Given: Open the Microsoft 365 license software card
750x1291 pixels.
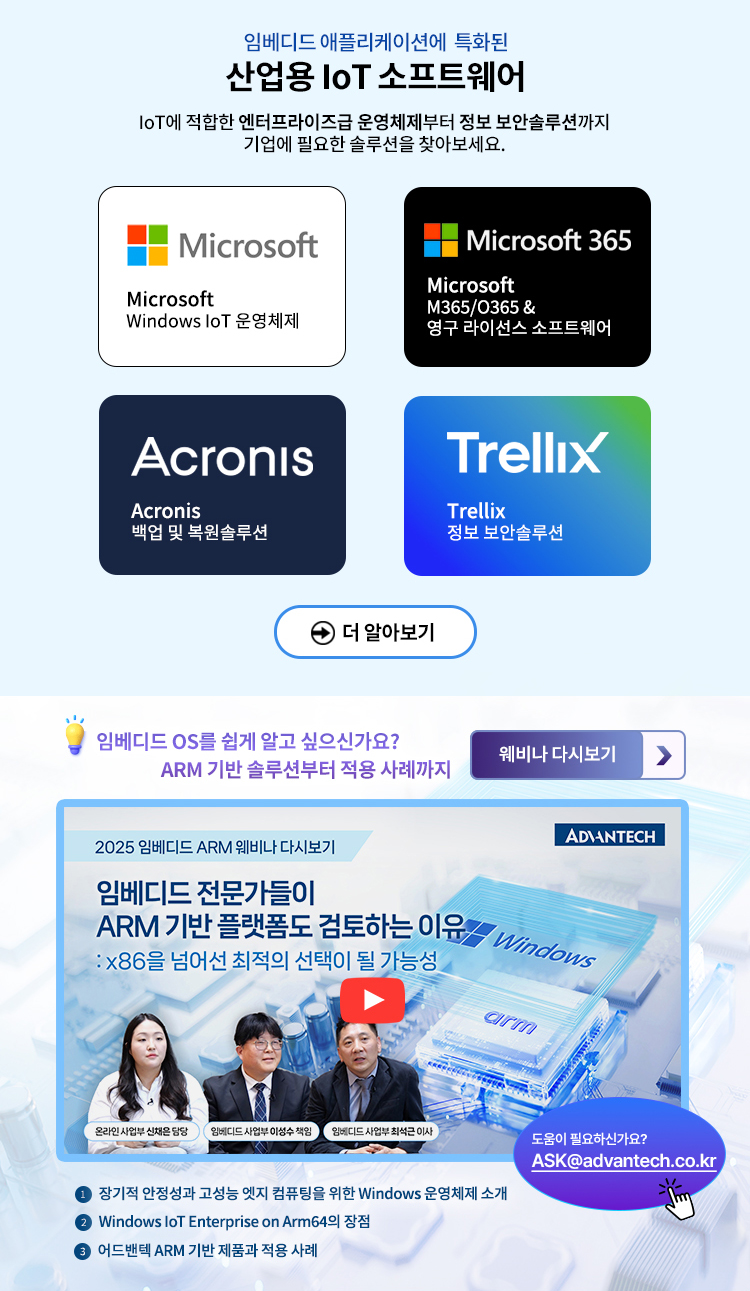Looking at the screenshot, I should [527, 277].
